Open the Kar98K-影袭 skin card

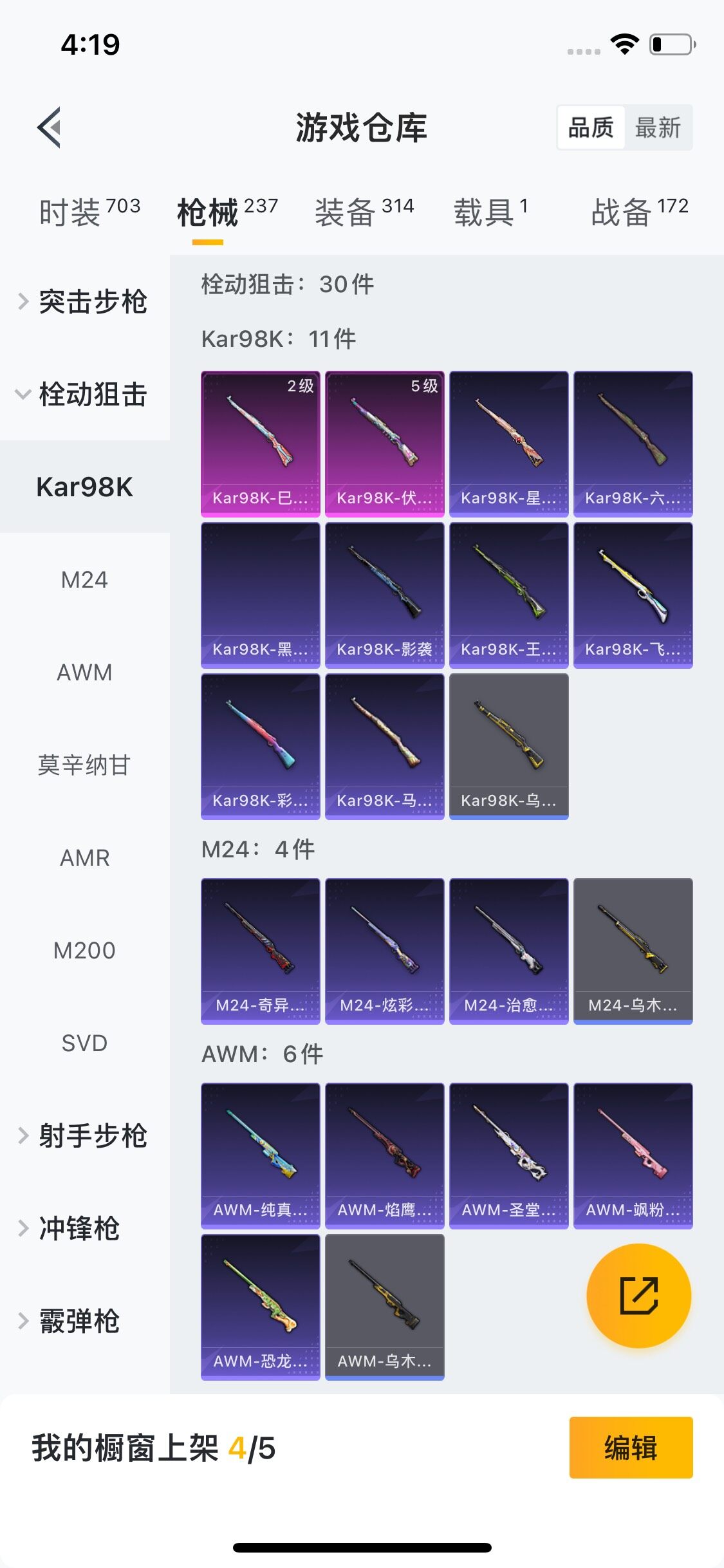pos(384,595)
